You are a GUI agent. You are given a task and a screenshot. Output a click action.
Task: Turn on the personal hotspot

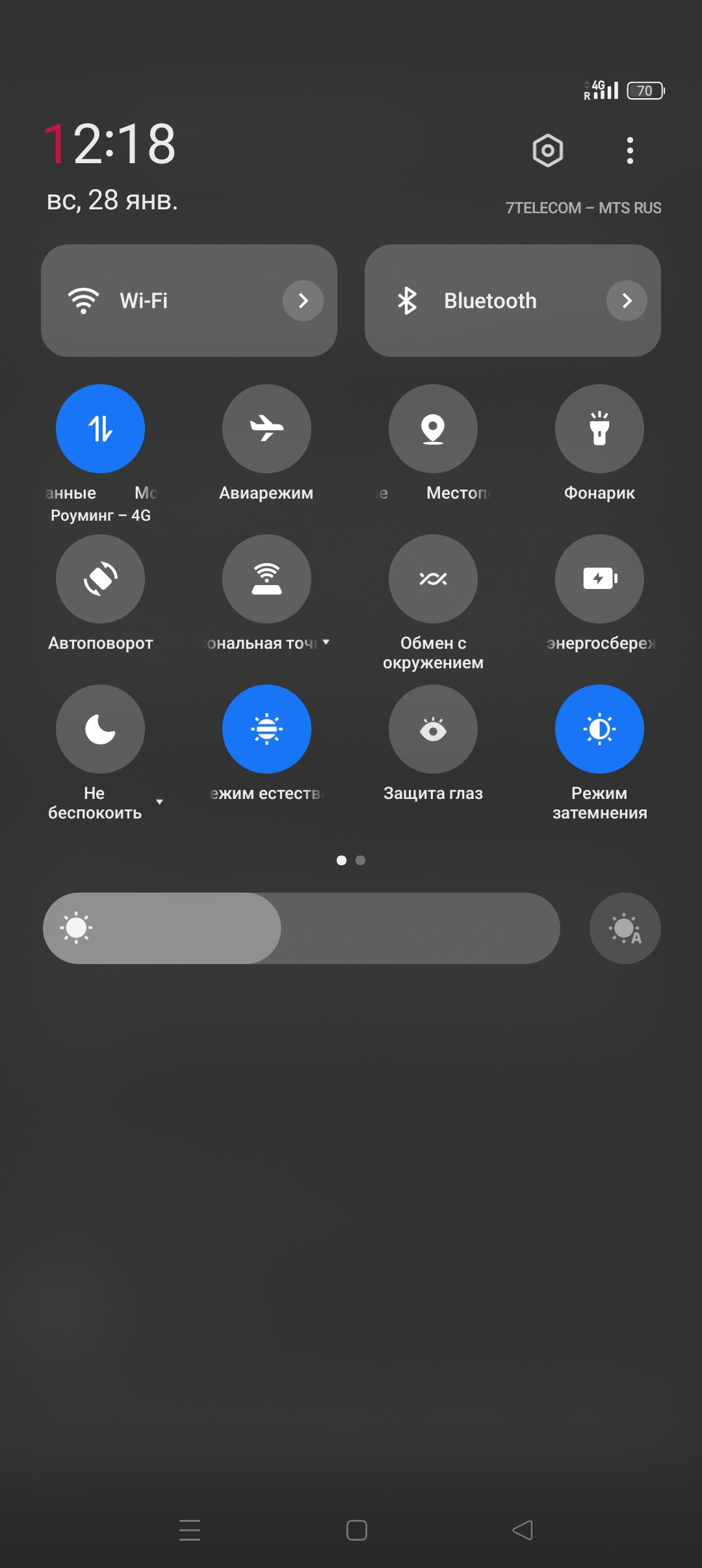266,579
